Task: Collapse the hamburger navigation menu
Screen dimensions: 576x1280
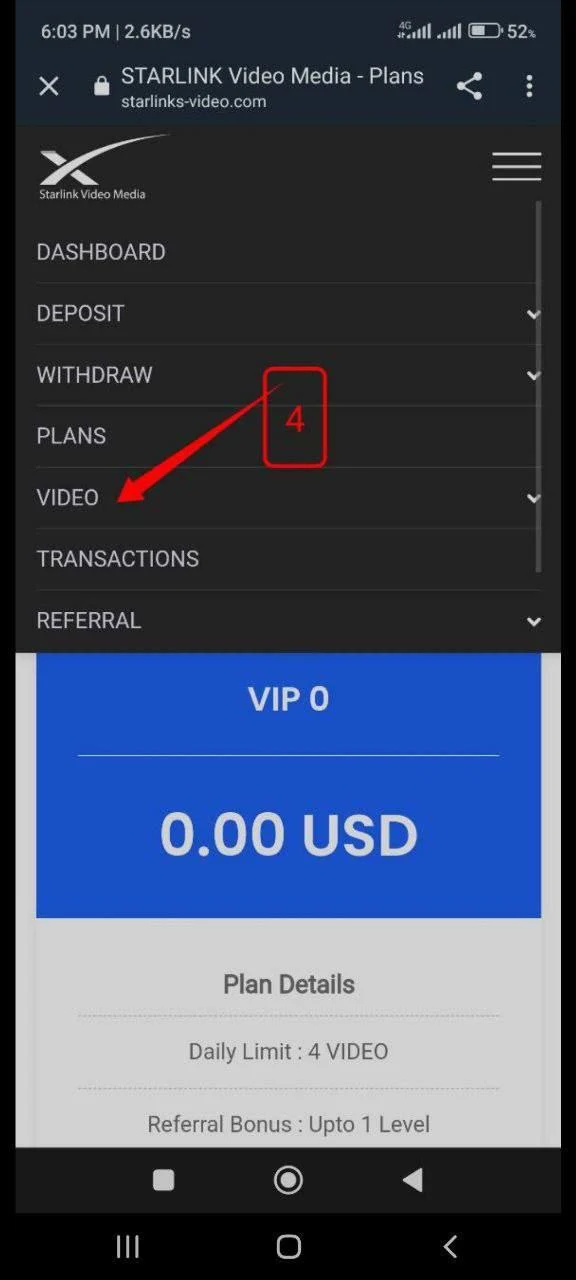Action: click(x=517, y=166)
